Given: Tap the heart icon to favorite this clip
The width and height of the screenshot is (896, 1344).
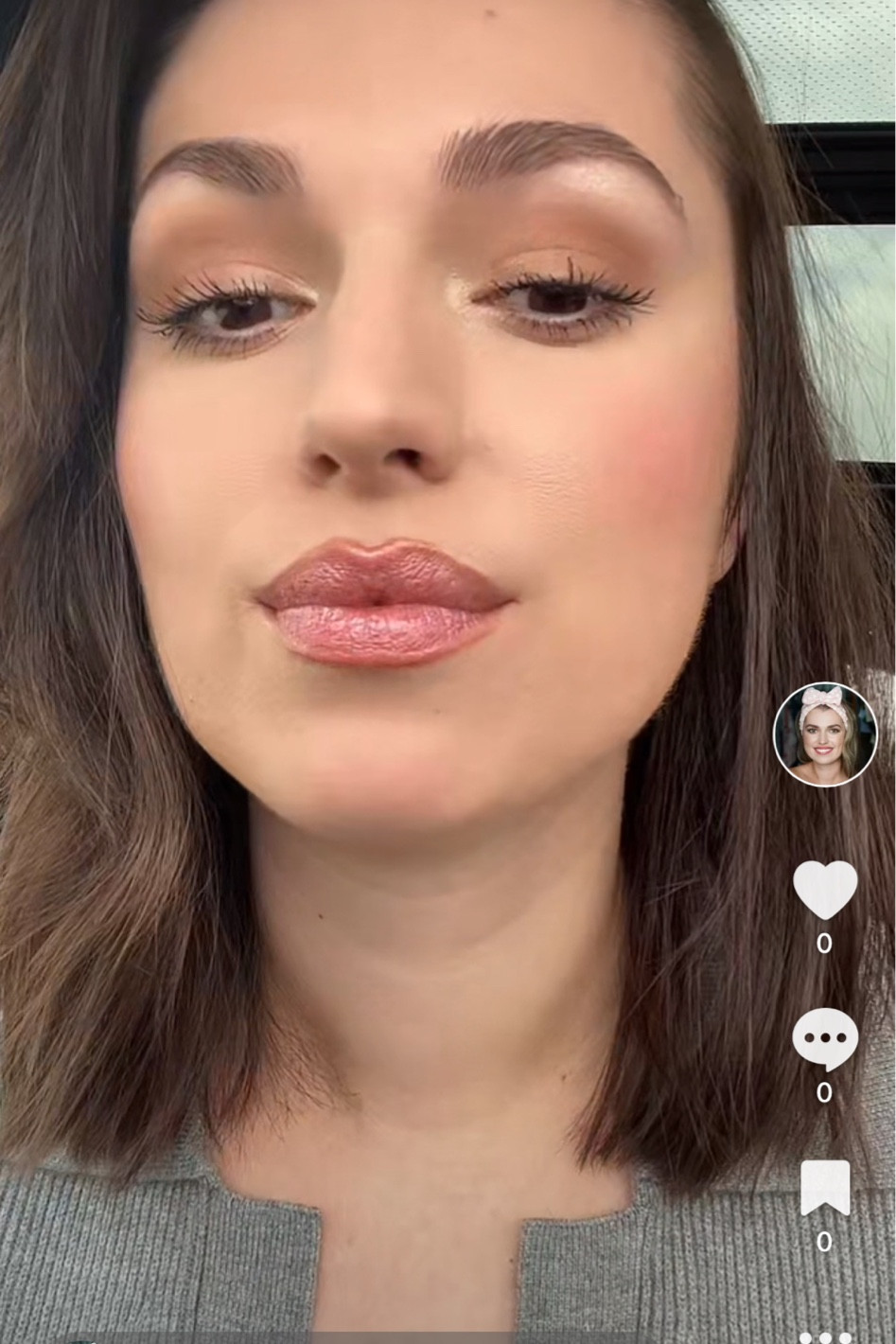Looking at the screenshot, I should [x=825, y=890].
